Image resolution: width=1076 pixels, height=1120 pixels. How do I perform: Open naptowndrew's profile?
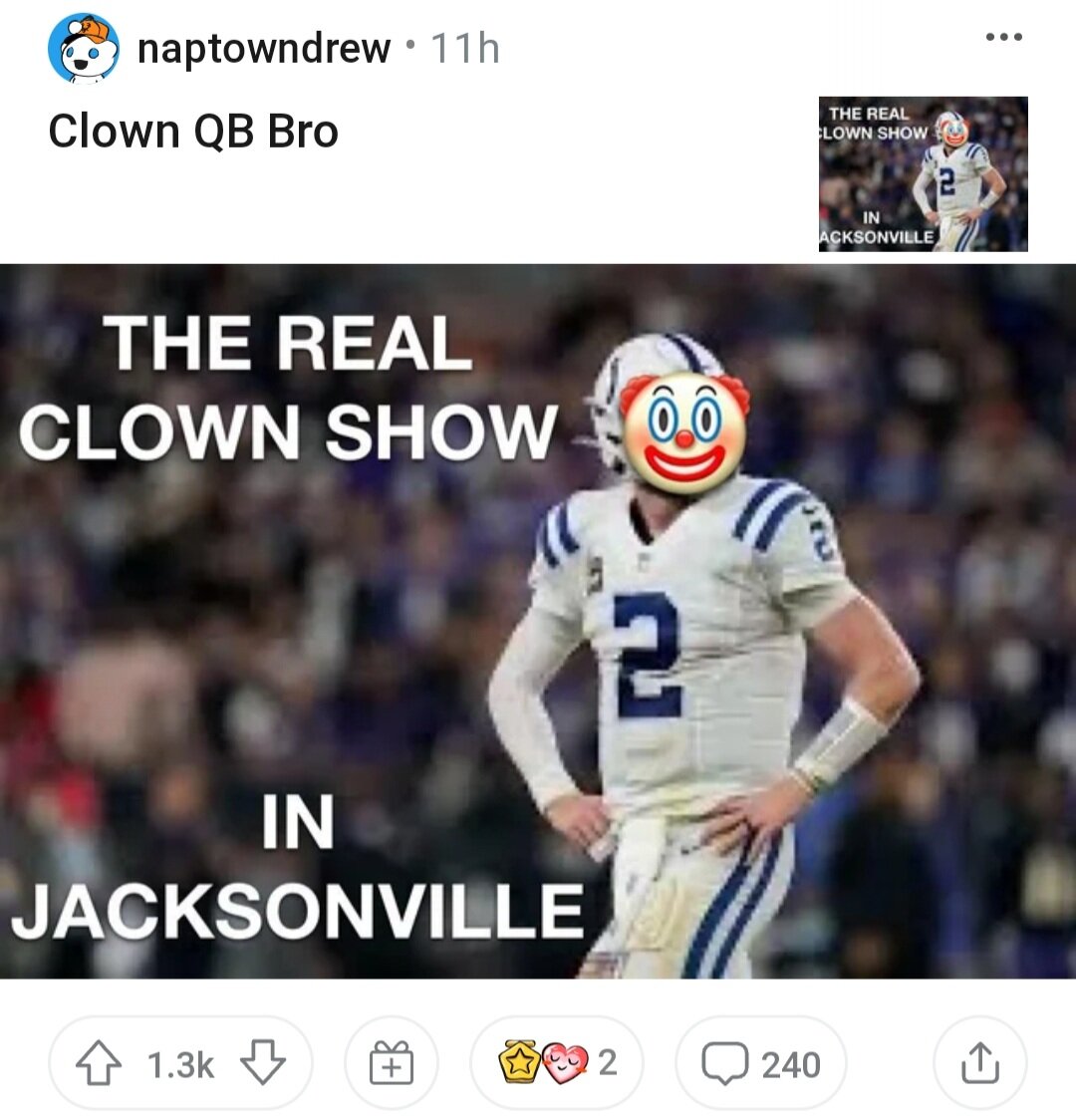[x=263, y=48]
